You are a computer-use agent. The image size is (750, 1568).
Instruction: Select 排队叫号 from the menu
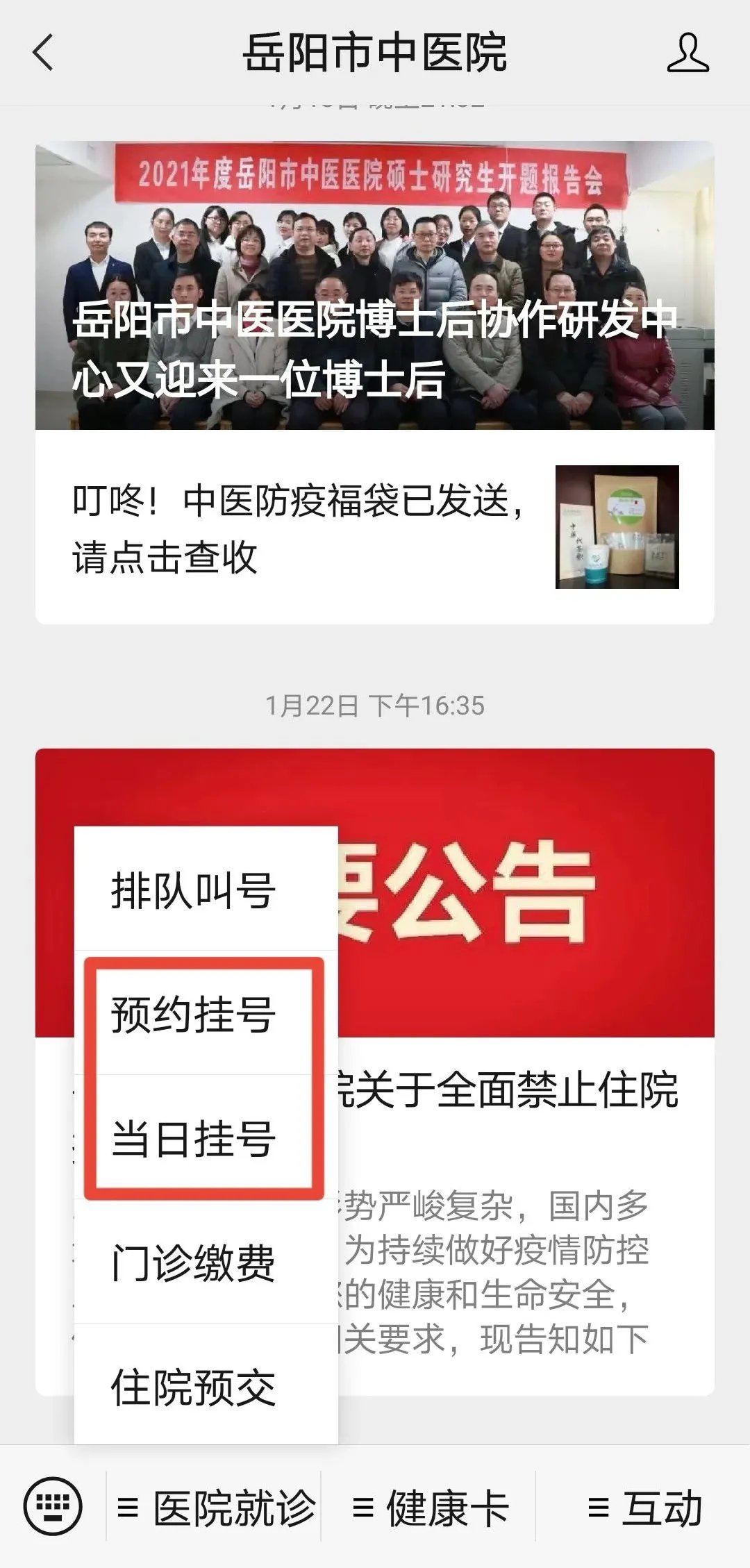(x=193, y=890)
